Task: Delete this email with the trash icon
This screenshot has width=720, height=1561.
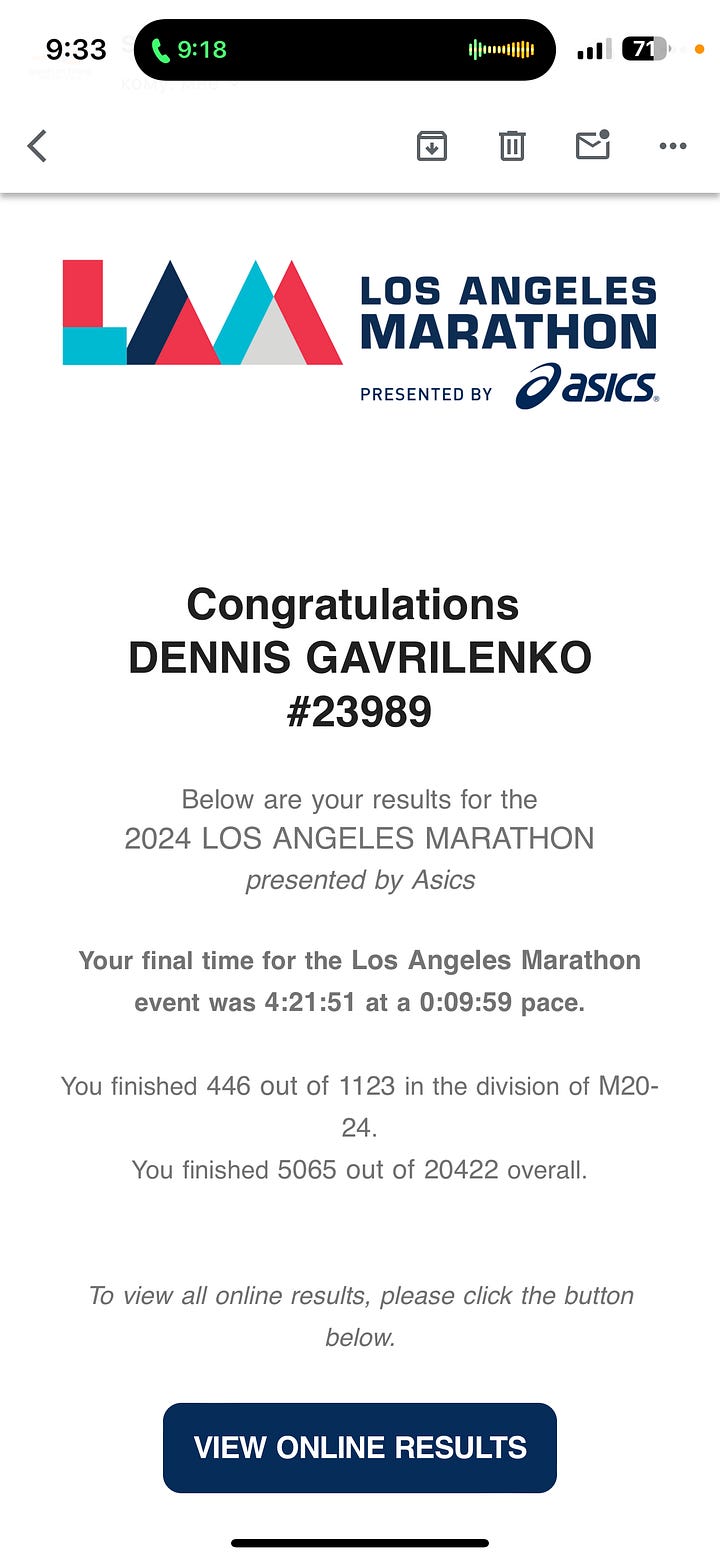Action: click(x=512, y=146)
